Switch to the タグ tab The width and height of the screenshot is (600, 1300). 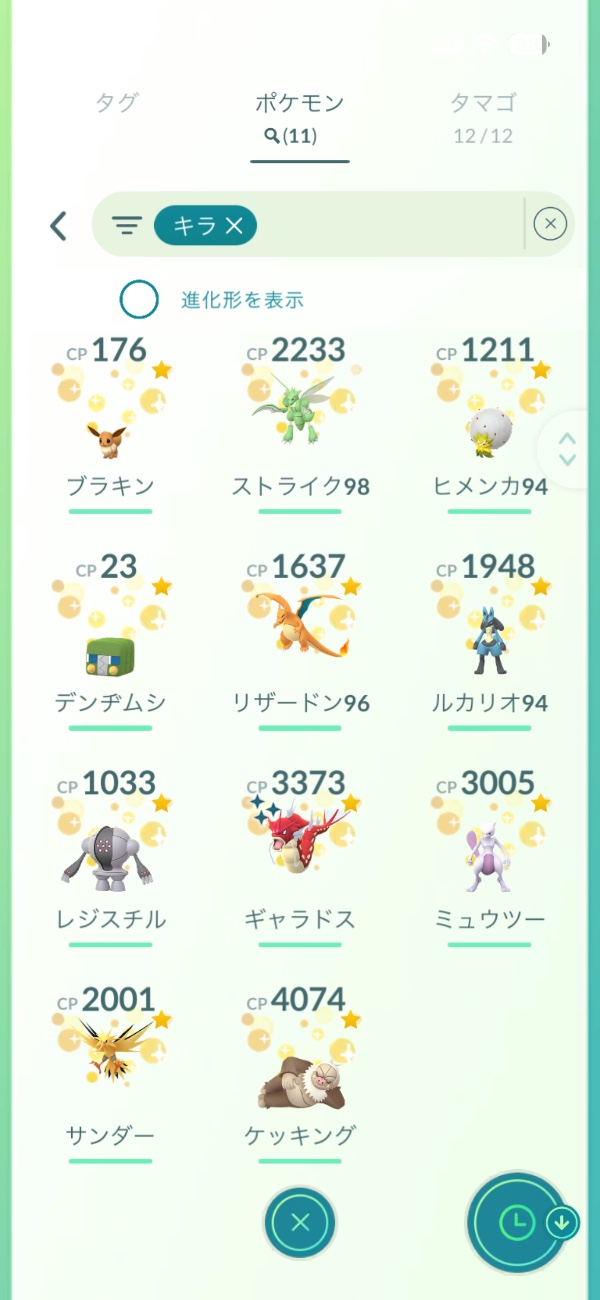point(117,102)
